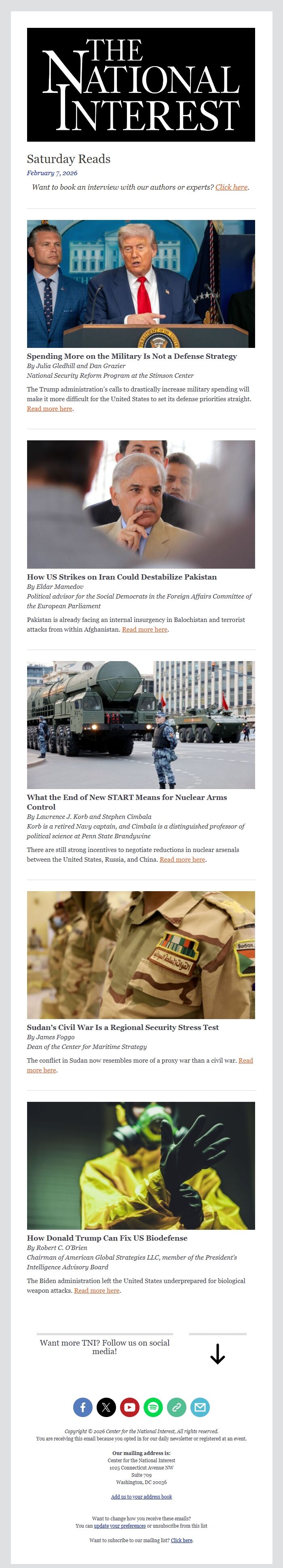The width and height of the screenshot is (283, 1568).
Task: Open the website chain-link icon
Action: pyautogui.click(x=176, y=1407)
